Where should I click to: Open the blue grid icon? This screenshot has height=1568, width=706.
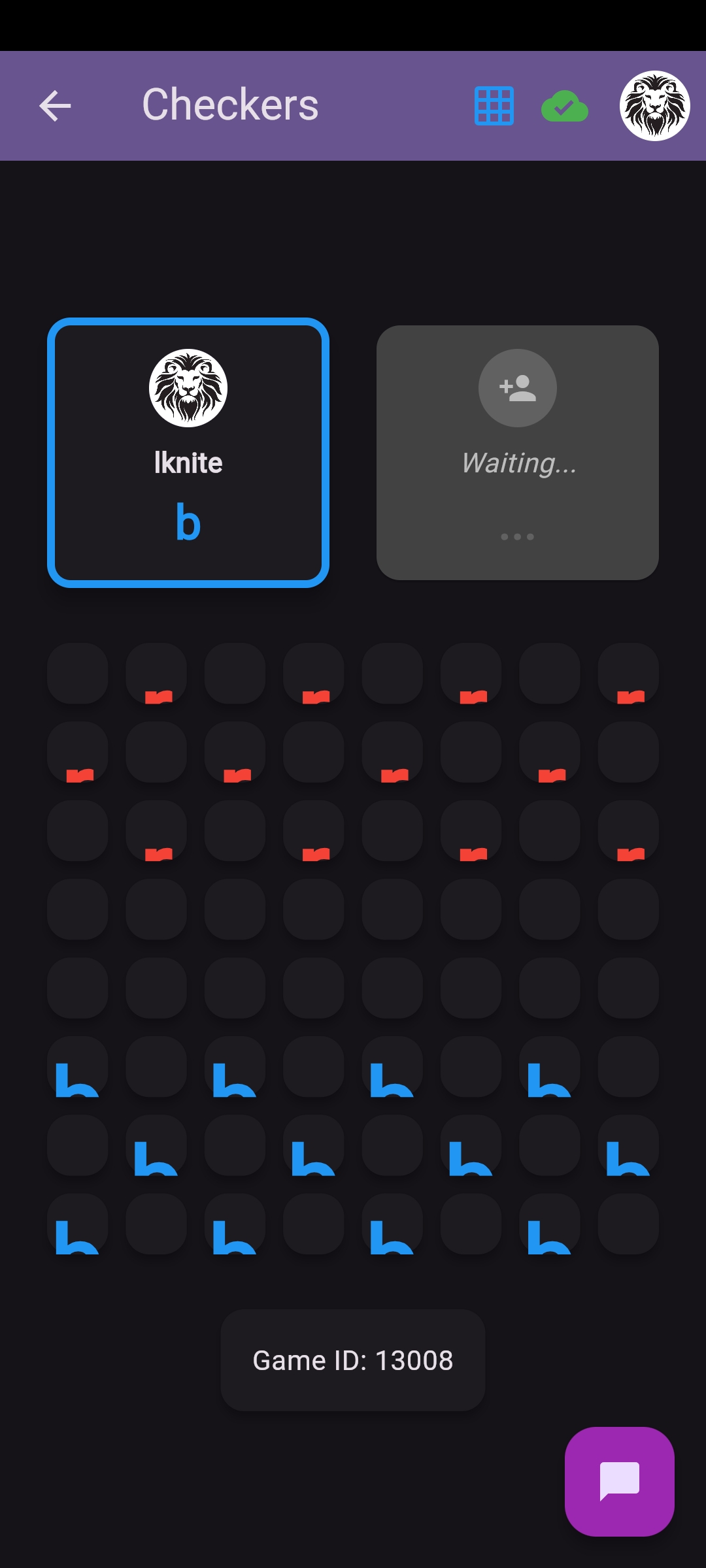coord(494,106)
